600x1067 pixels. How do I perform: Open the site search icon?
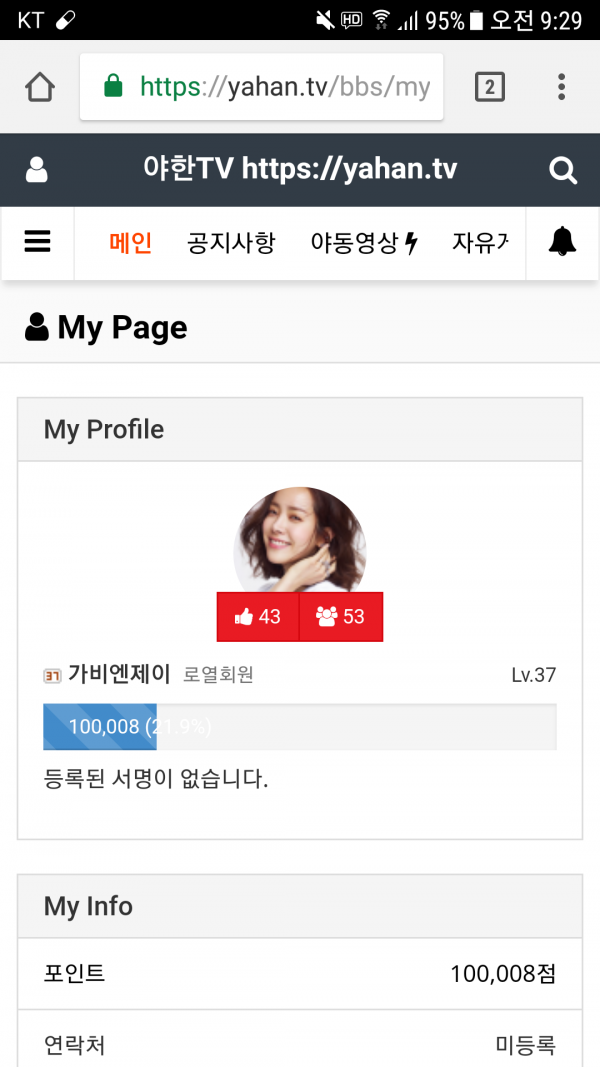pyautogui.click(x=563, y=170)
